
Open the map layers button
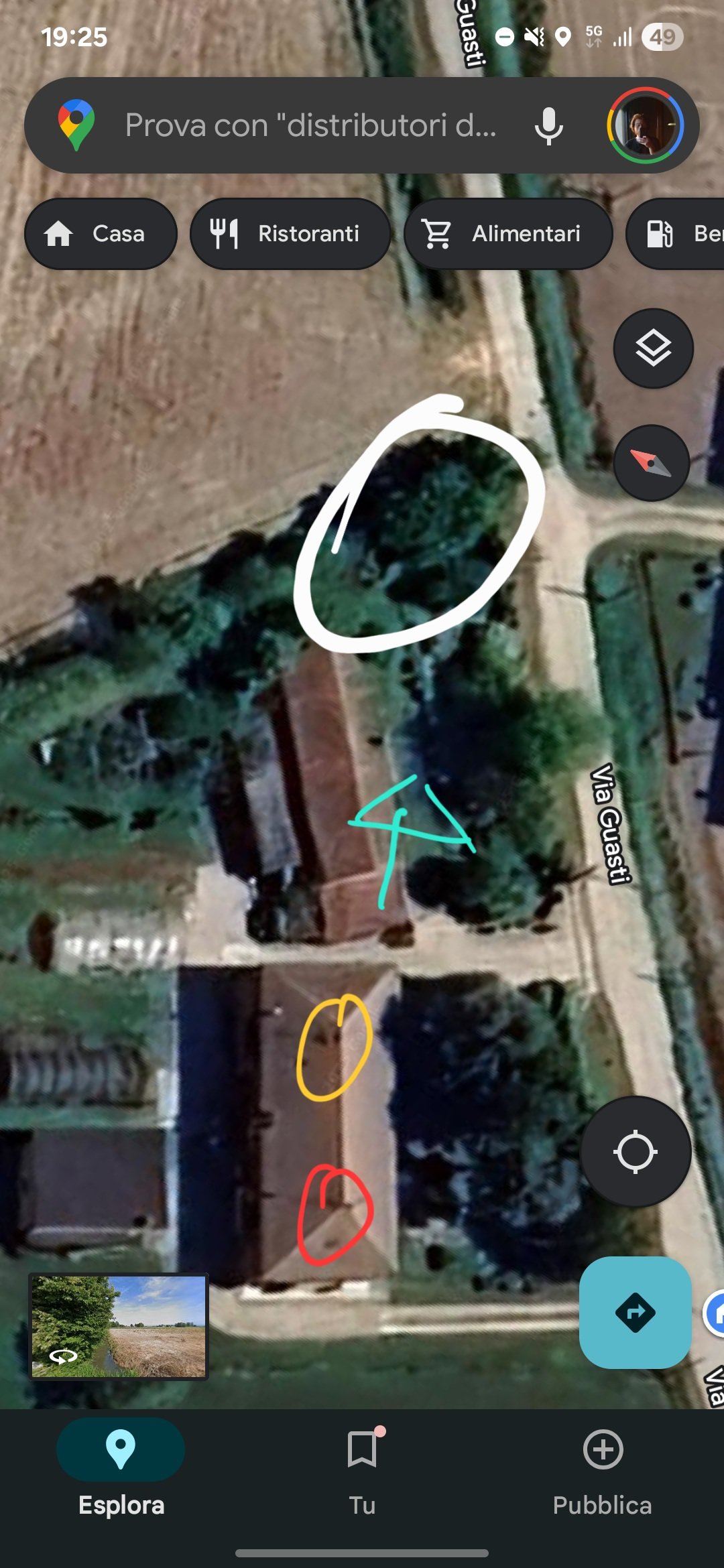coord(653,348)
